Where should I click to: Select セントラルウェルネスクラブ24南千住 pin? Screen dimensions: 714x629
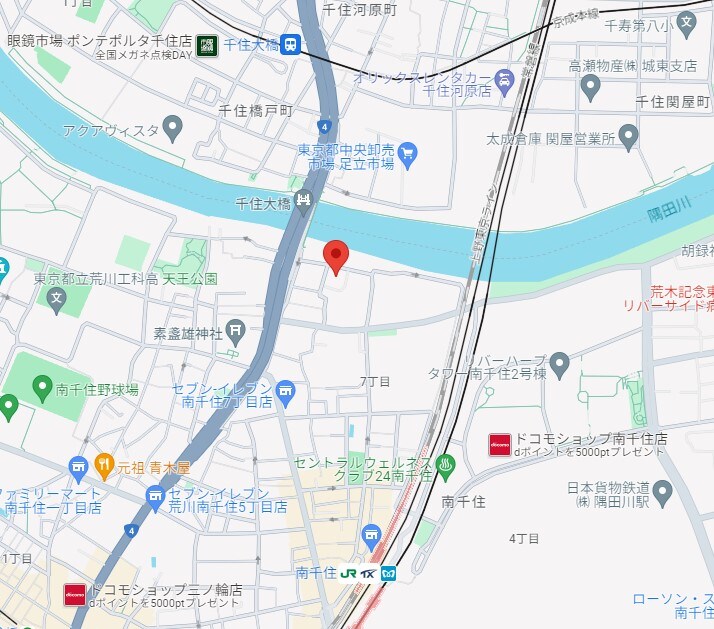point(447,465)
